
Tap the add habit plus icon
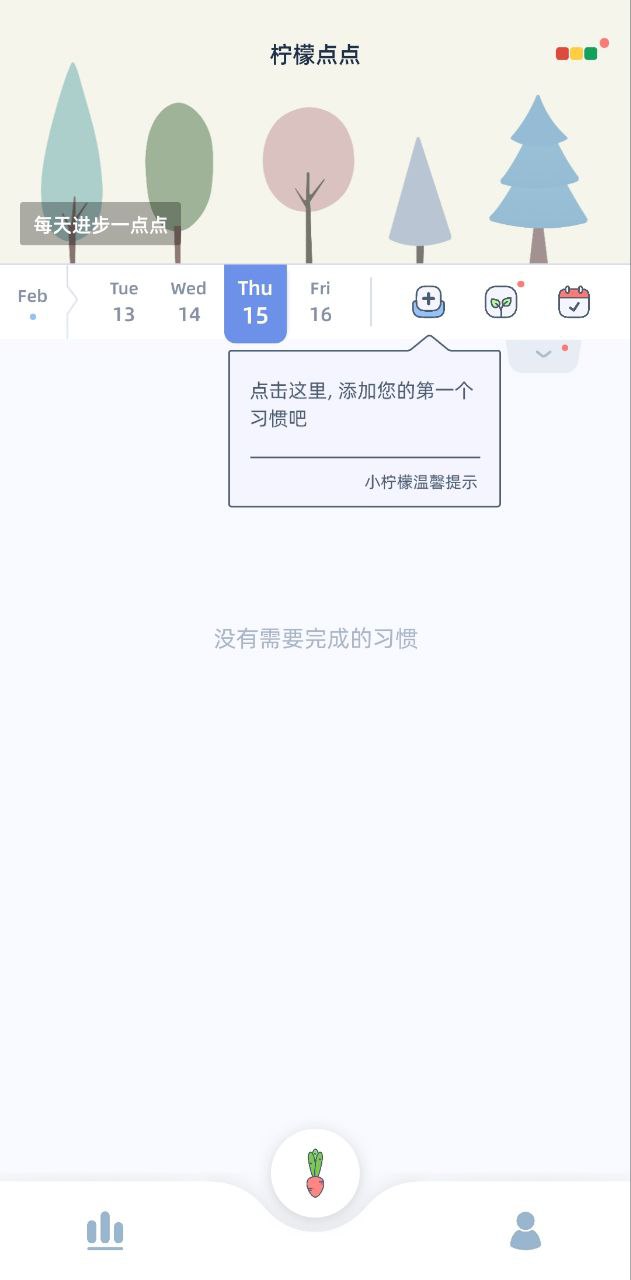point(428,301)
